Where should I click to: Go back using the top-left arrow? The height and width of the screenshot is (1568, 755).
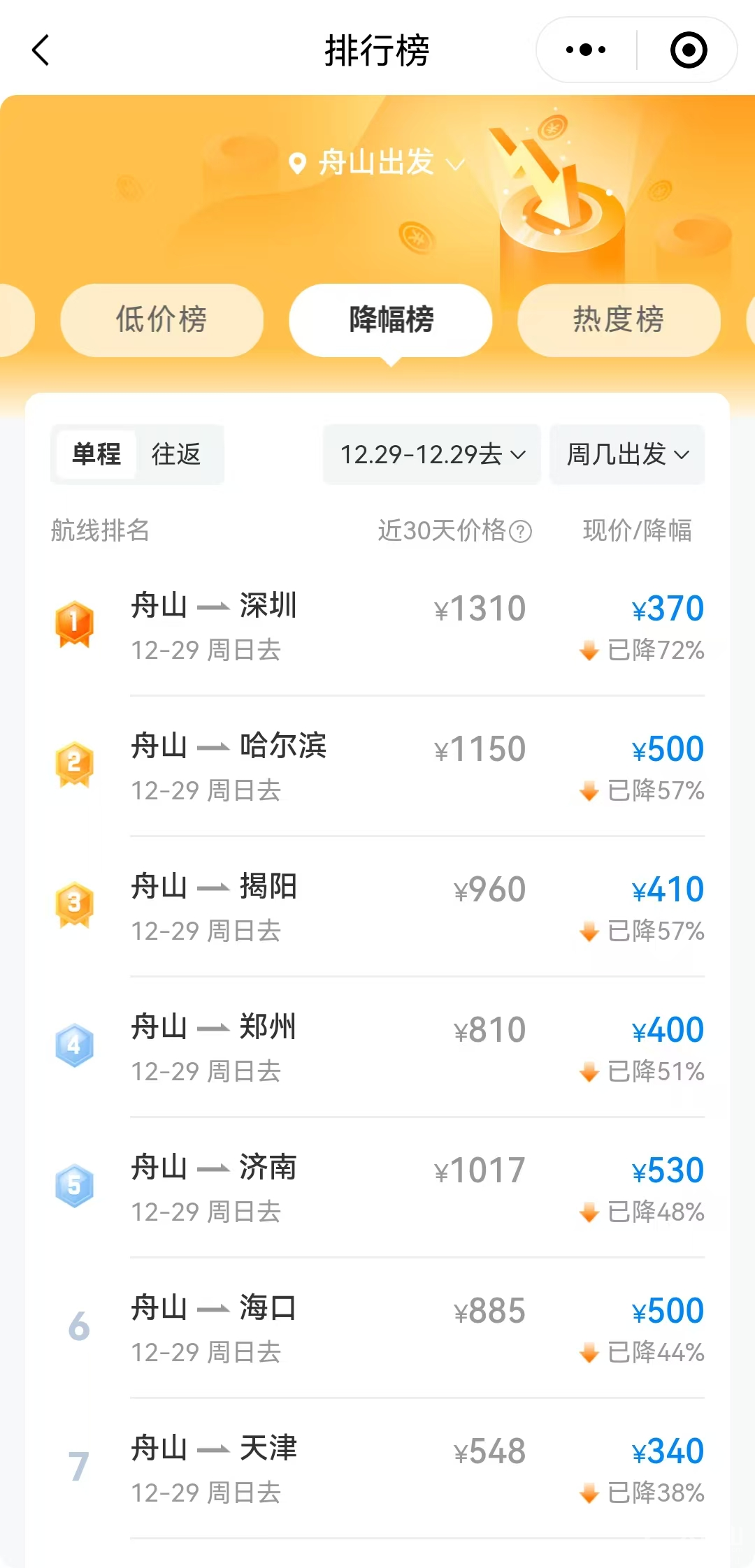(41, 50)
